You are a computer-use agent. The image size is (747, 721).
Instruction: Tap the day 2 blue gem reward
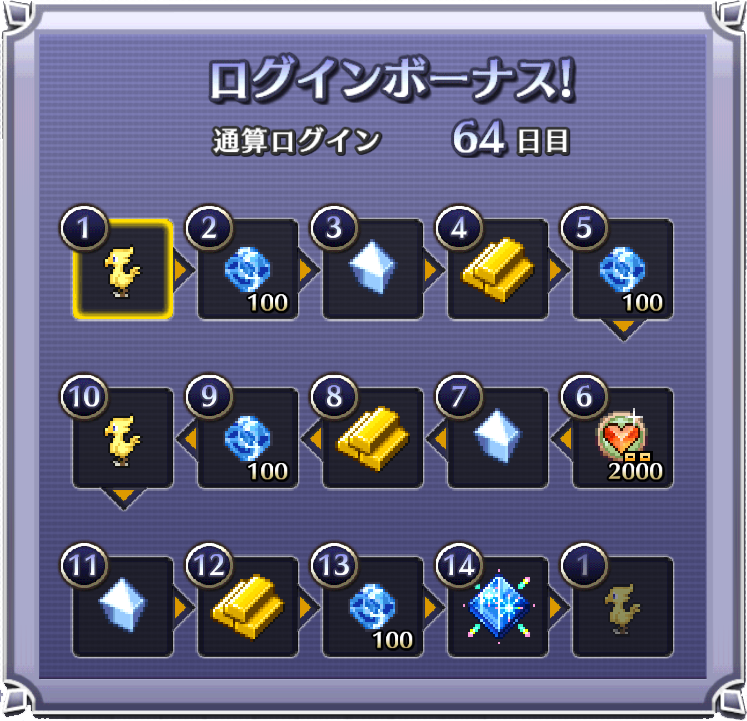pyautogui.click(x=248, y=270)
